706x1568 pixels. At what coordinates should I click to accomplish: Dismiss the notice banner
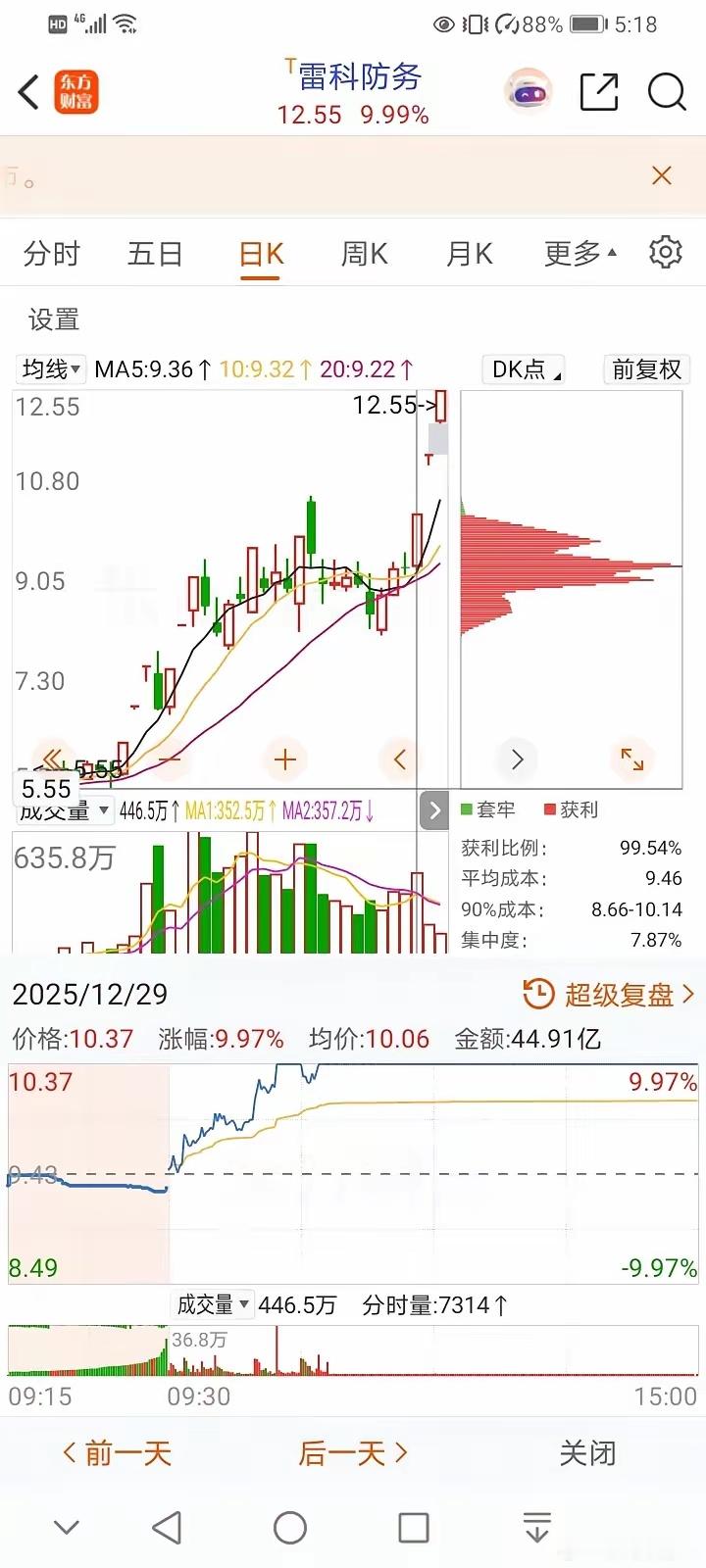pos(662,175)
